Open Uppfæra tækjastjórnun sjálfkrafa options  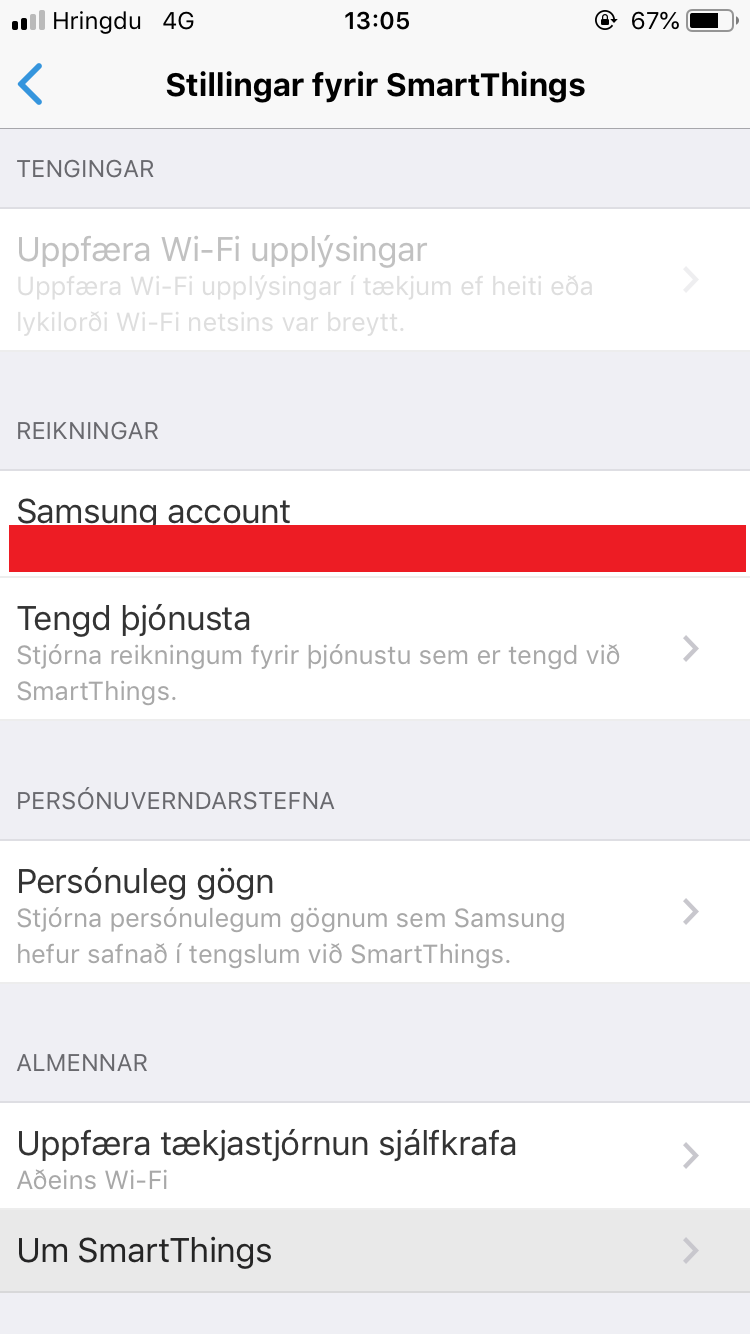(375, 1156)
